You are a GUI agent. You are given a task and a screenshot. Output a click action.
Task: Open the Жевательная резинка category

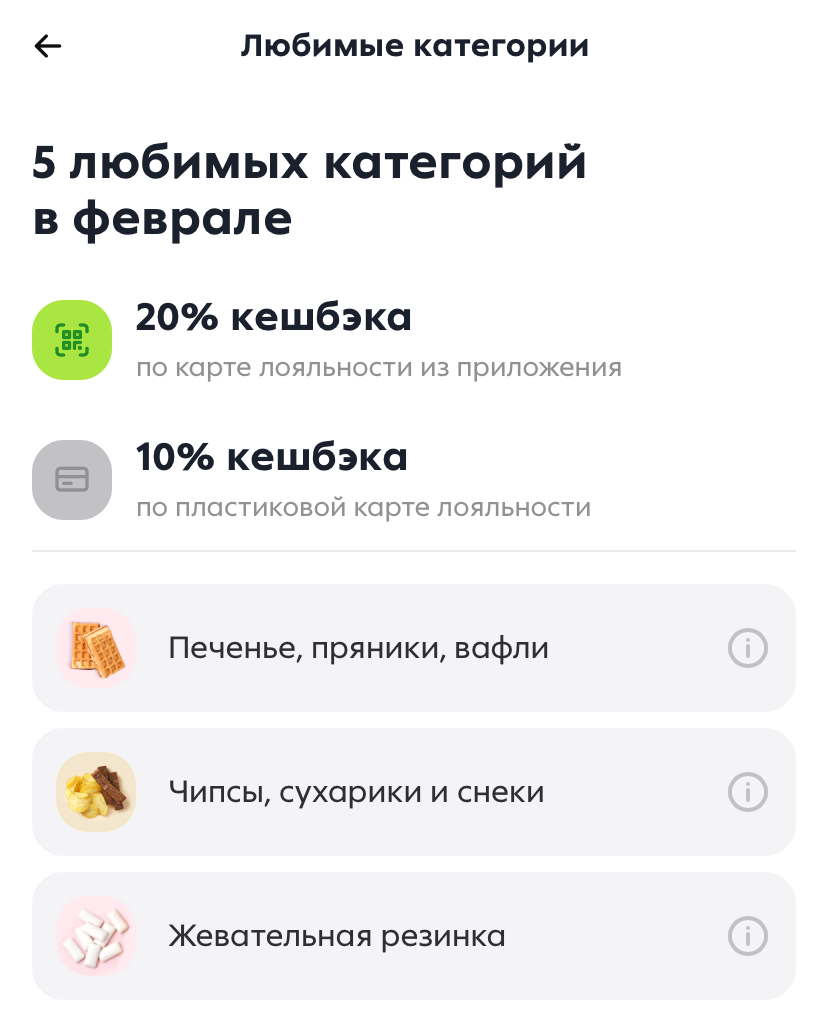(x=337, y=937)
